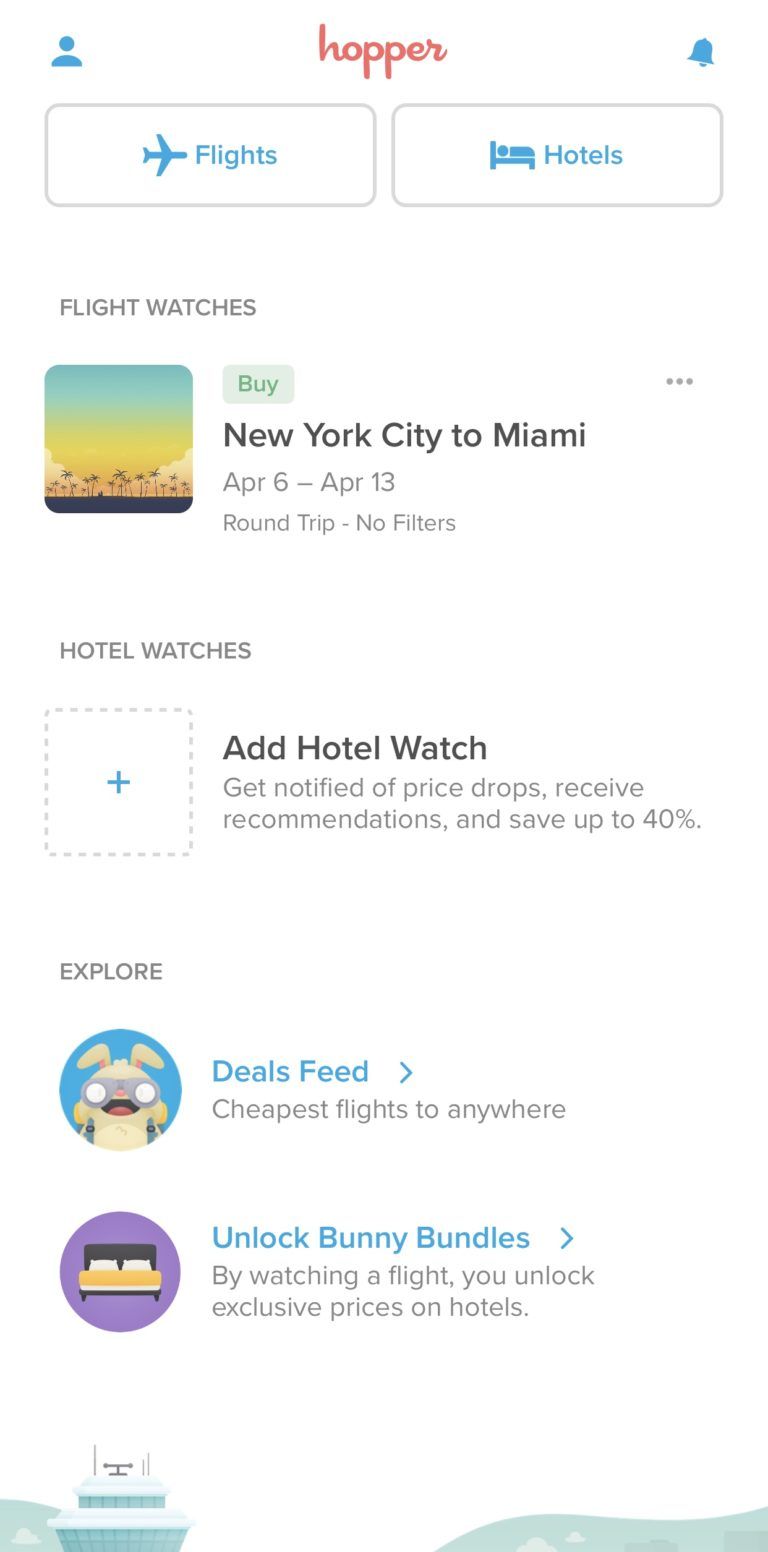Click the purple bed Bunny Bundles icon
768x1552 pixels.
(x=120, y=1271)
